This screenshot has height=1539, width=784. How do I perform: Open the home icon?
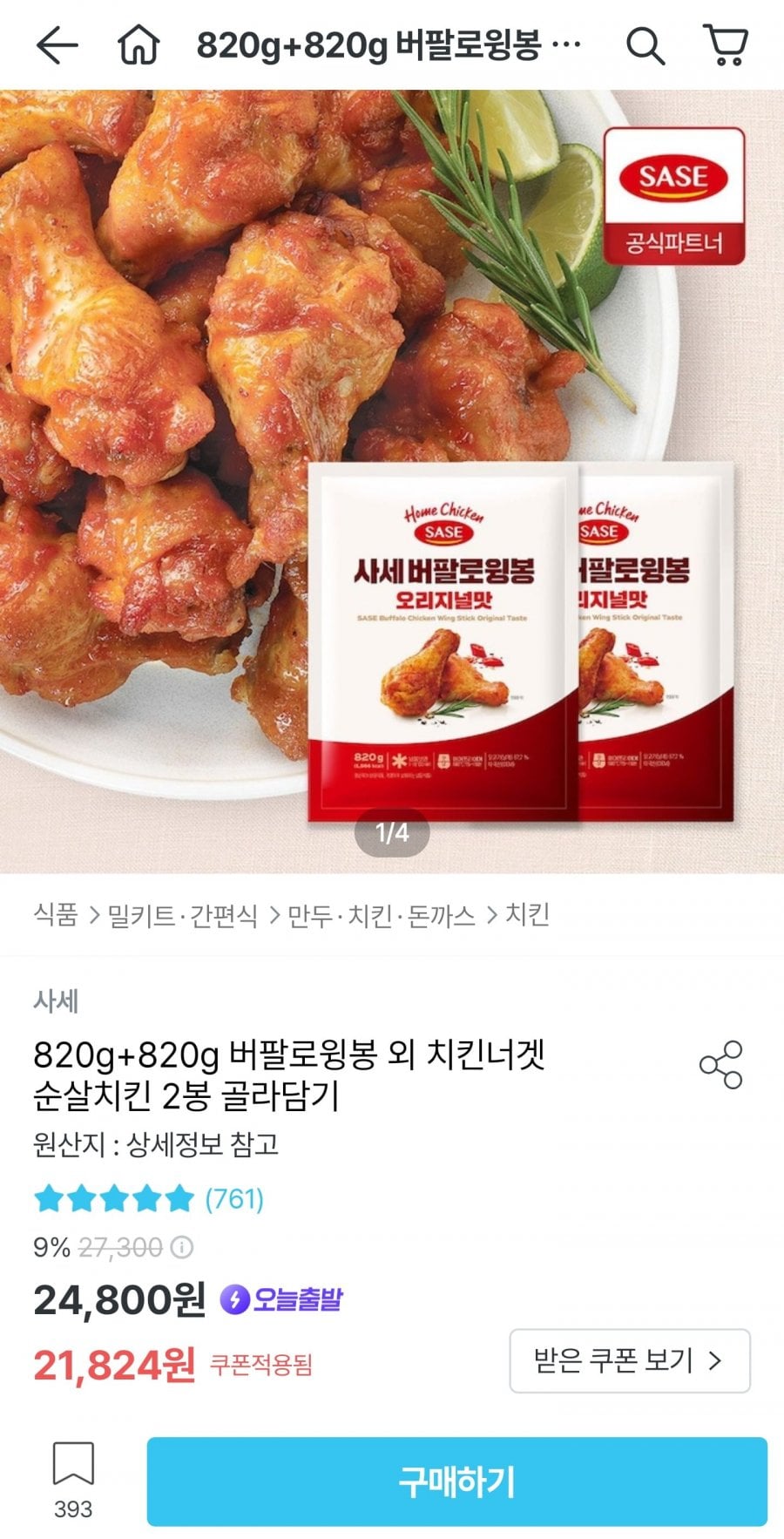click(139, 45)
